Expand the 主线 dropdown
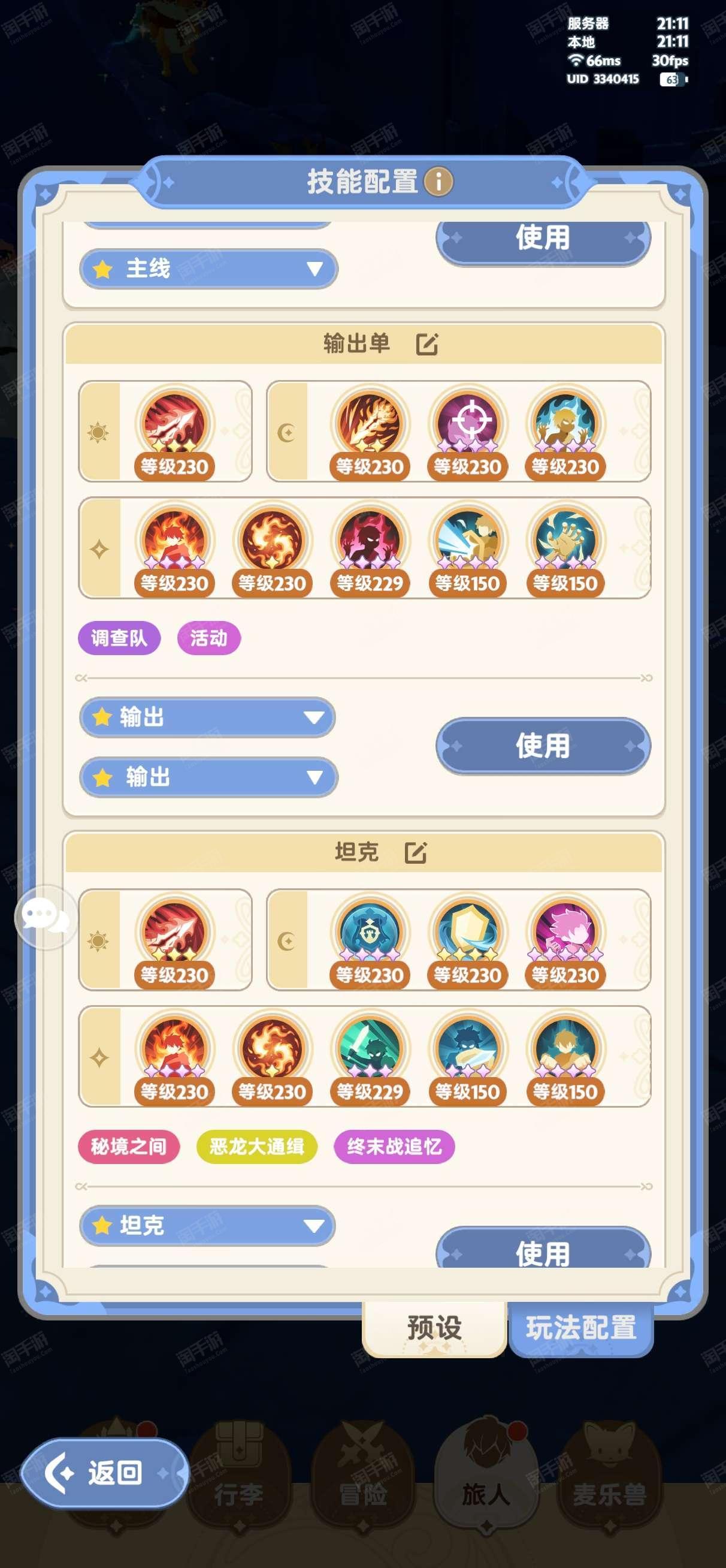This screenshot has height=1568, width=726. (x=208, y=269)
